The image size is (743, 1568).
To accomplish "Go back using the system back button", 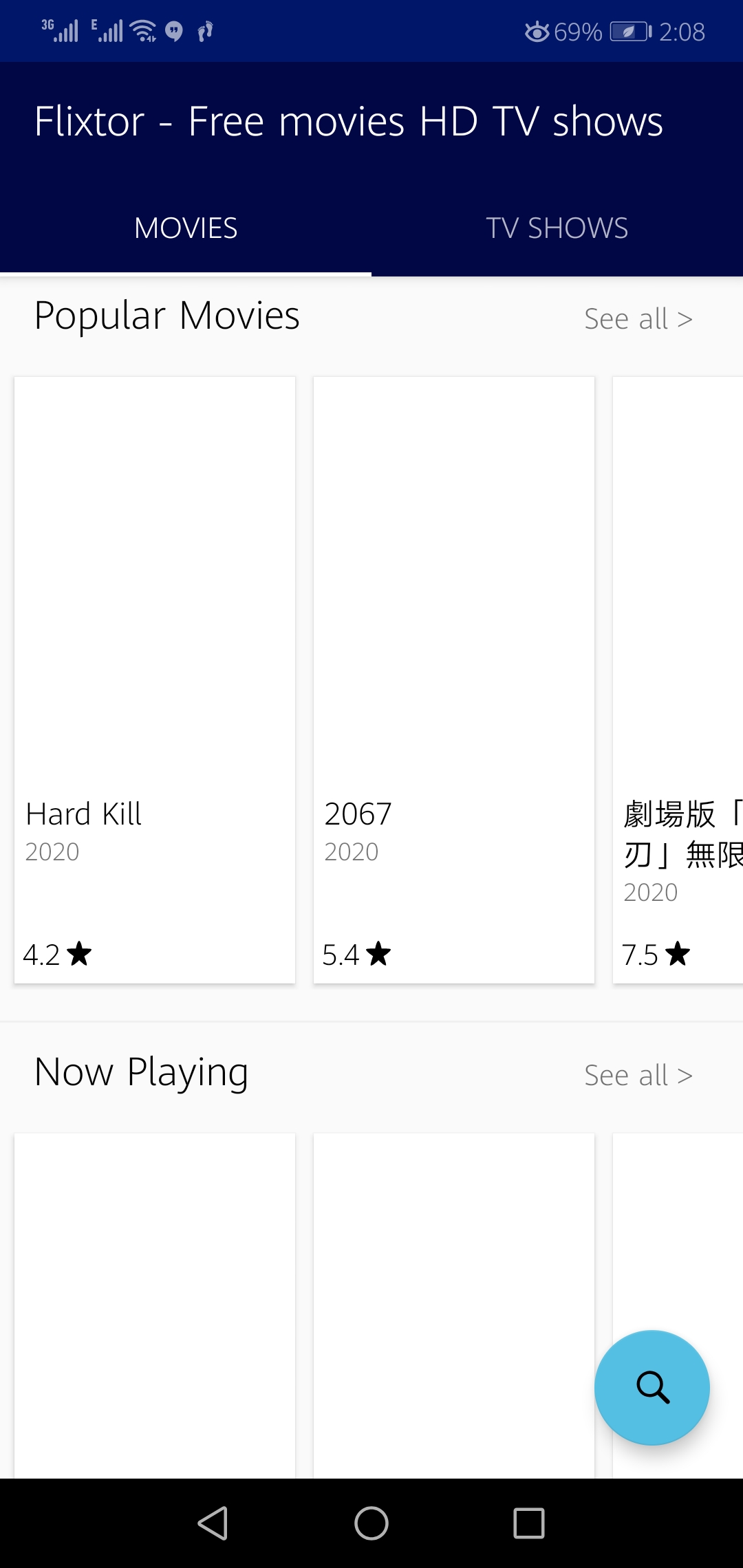I will (x=213, y=1523).
